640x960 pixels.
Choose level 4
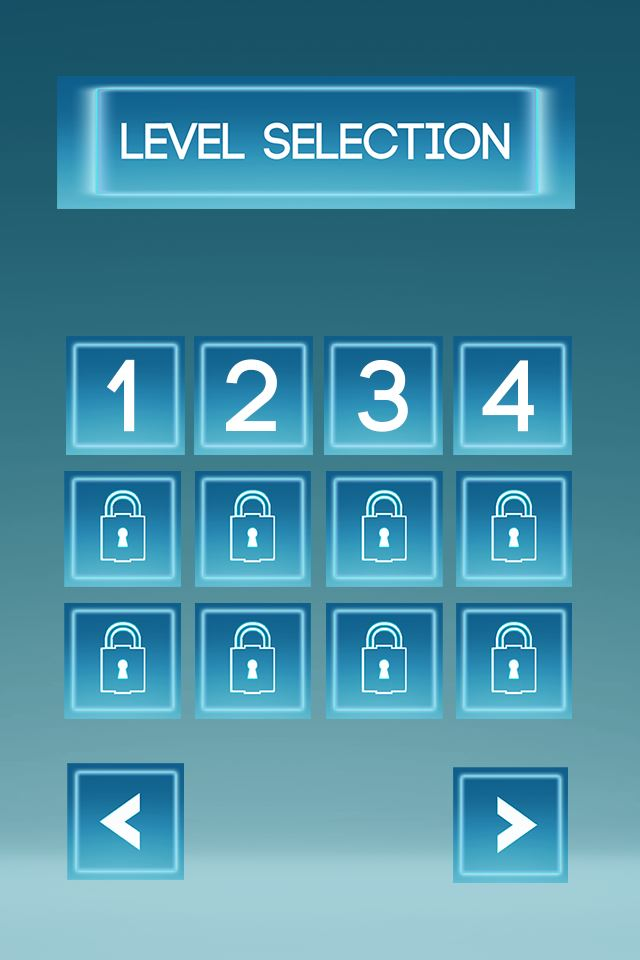(x=512, y=396)
